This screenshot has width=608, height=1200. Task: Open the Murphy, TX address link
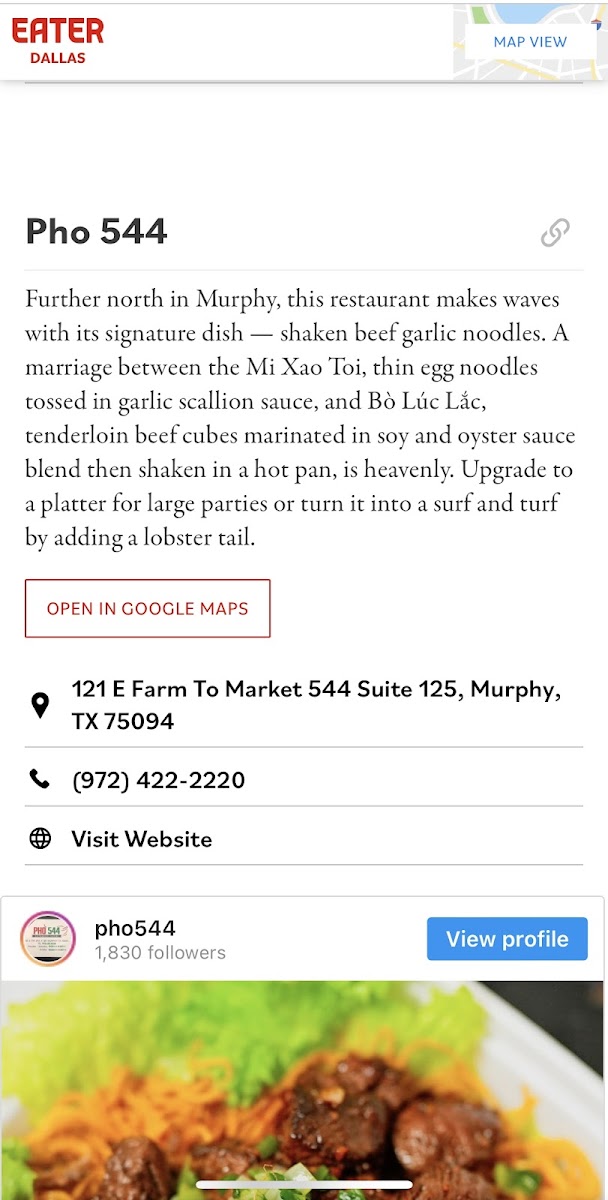coord(316,705)
